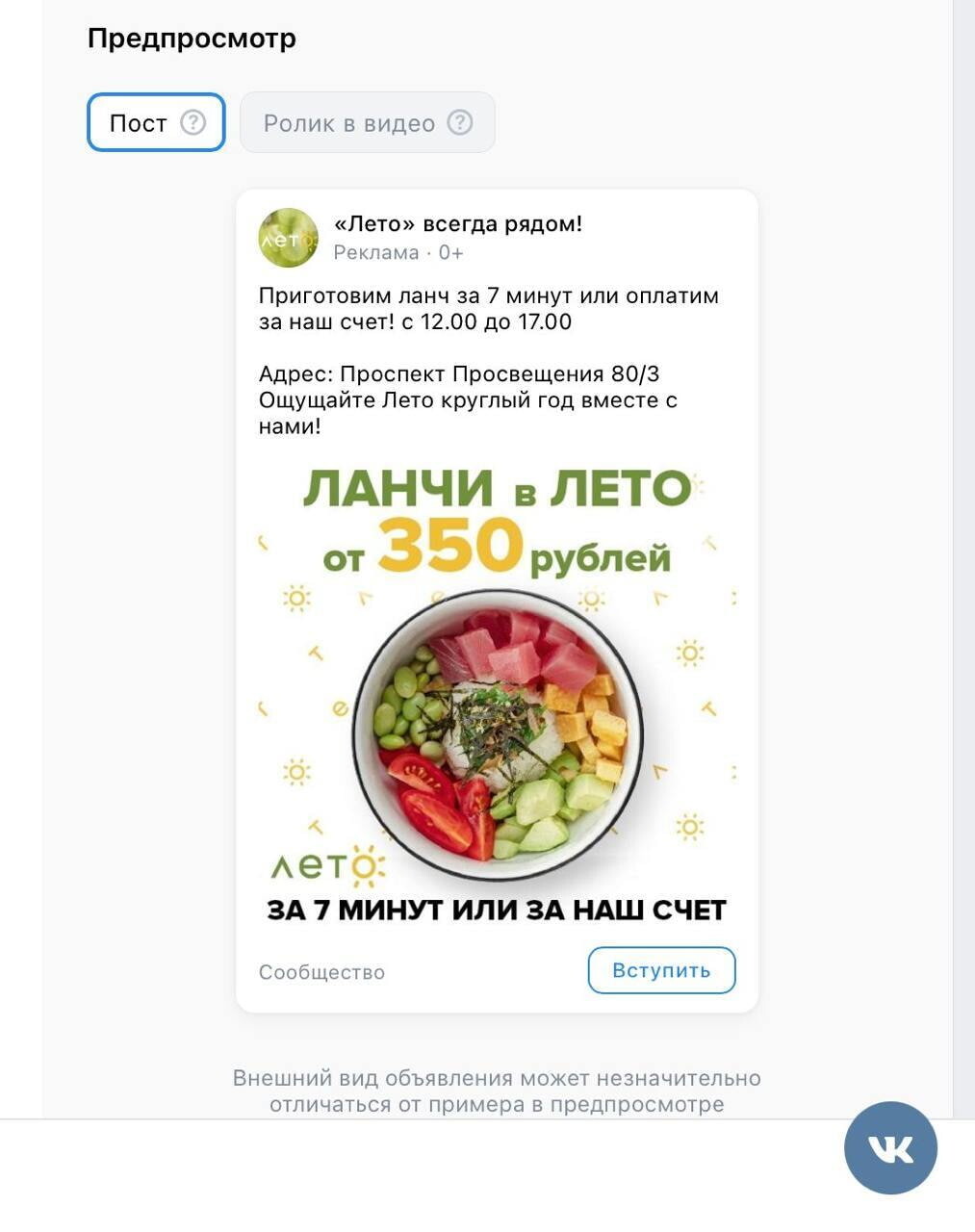This screenshot has width=975, height=1232.
Task: Open help icon next to Ролик в видео
Action: 461,122
